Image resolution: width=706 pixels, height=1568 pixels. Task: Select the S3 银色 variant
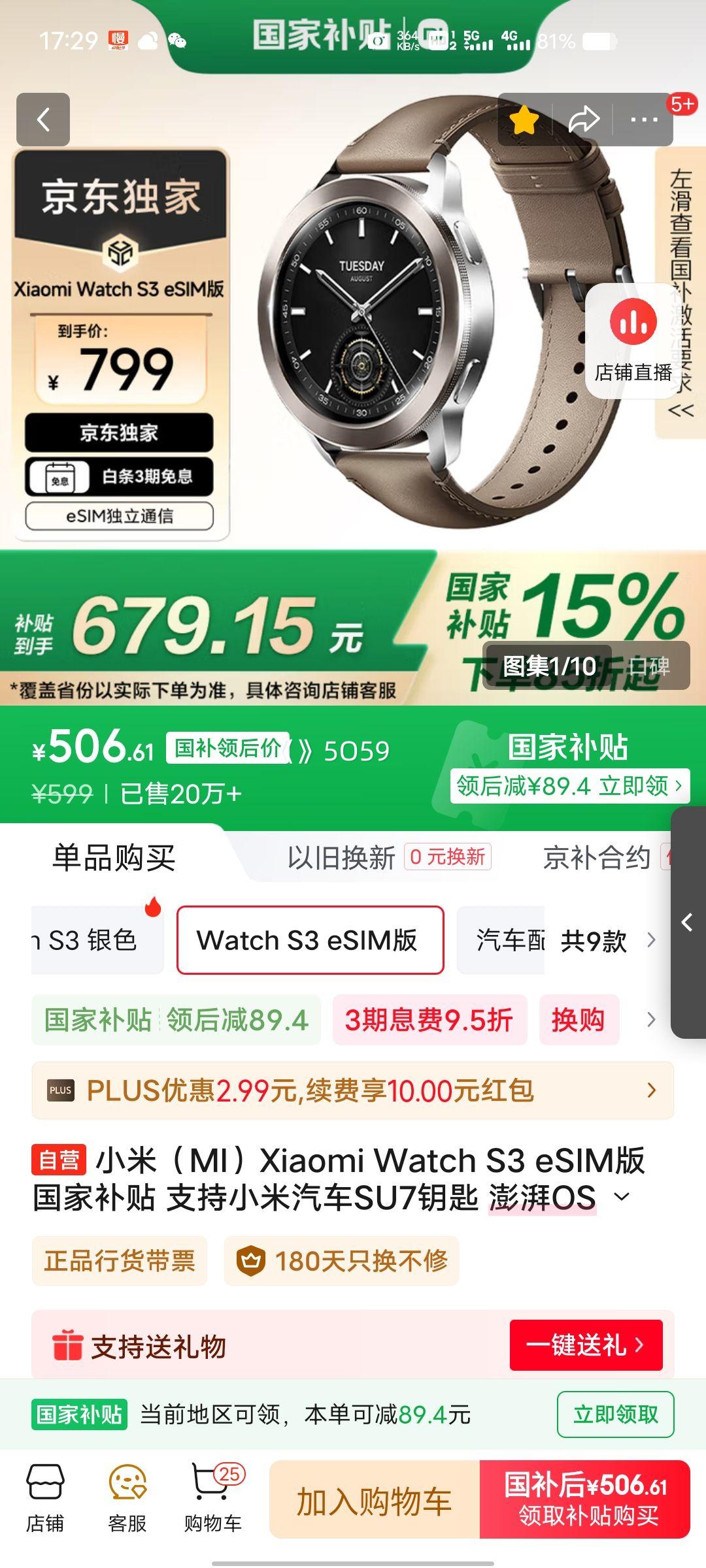[95, 940]
